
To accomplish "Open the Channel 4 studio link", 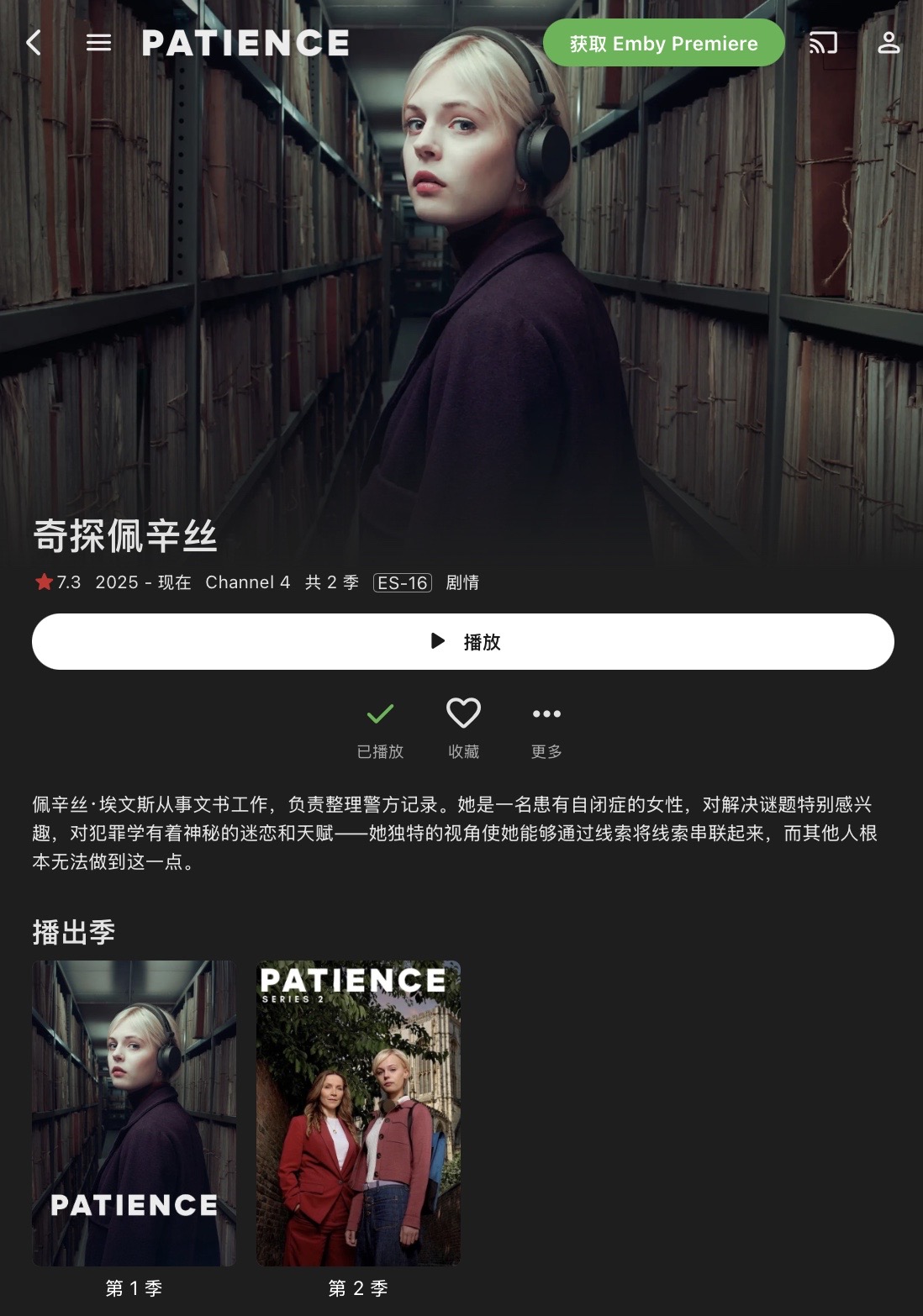I will click(x=248, y=582).
